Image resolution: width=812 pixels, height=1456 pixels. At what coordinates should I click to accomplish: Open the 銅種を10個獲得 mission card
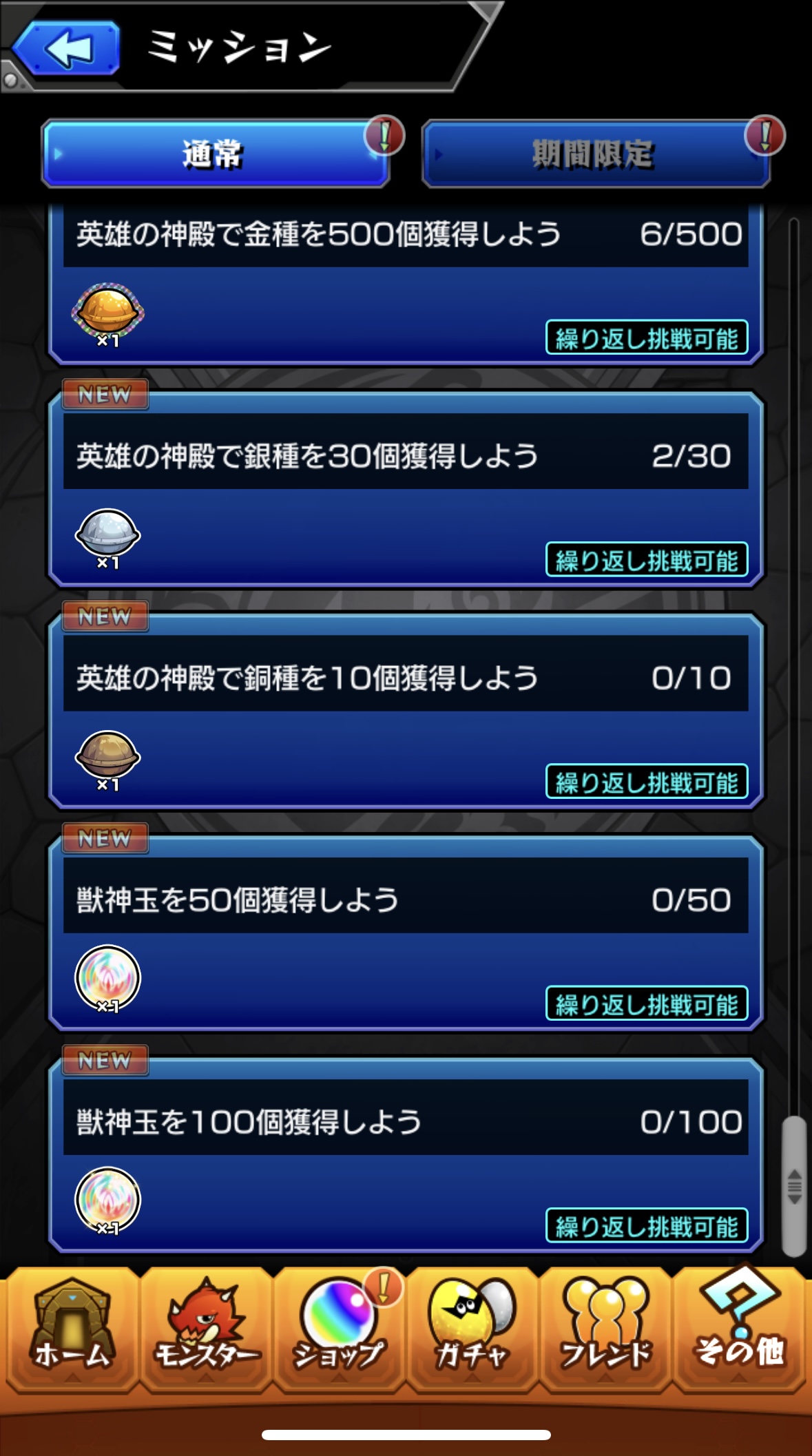coord(405,712)
